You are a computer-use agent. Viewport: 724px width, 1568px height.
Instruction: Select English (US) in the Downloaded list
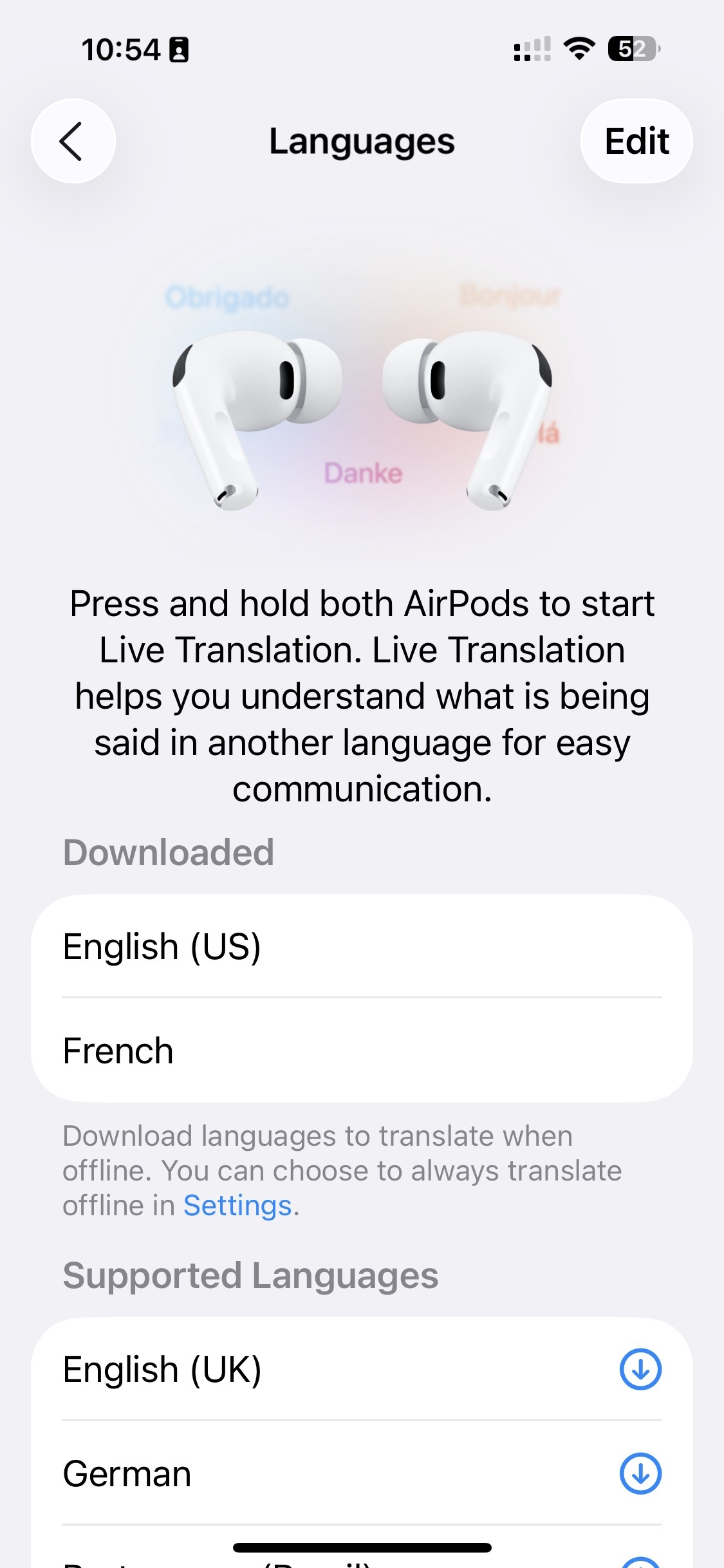pyautogui.click(x=362, y=946)
